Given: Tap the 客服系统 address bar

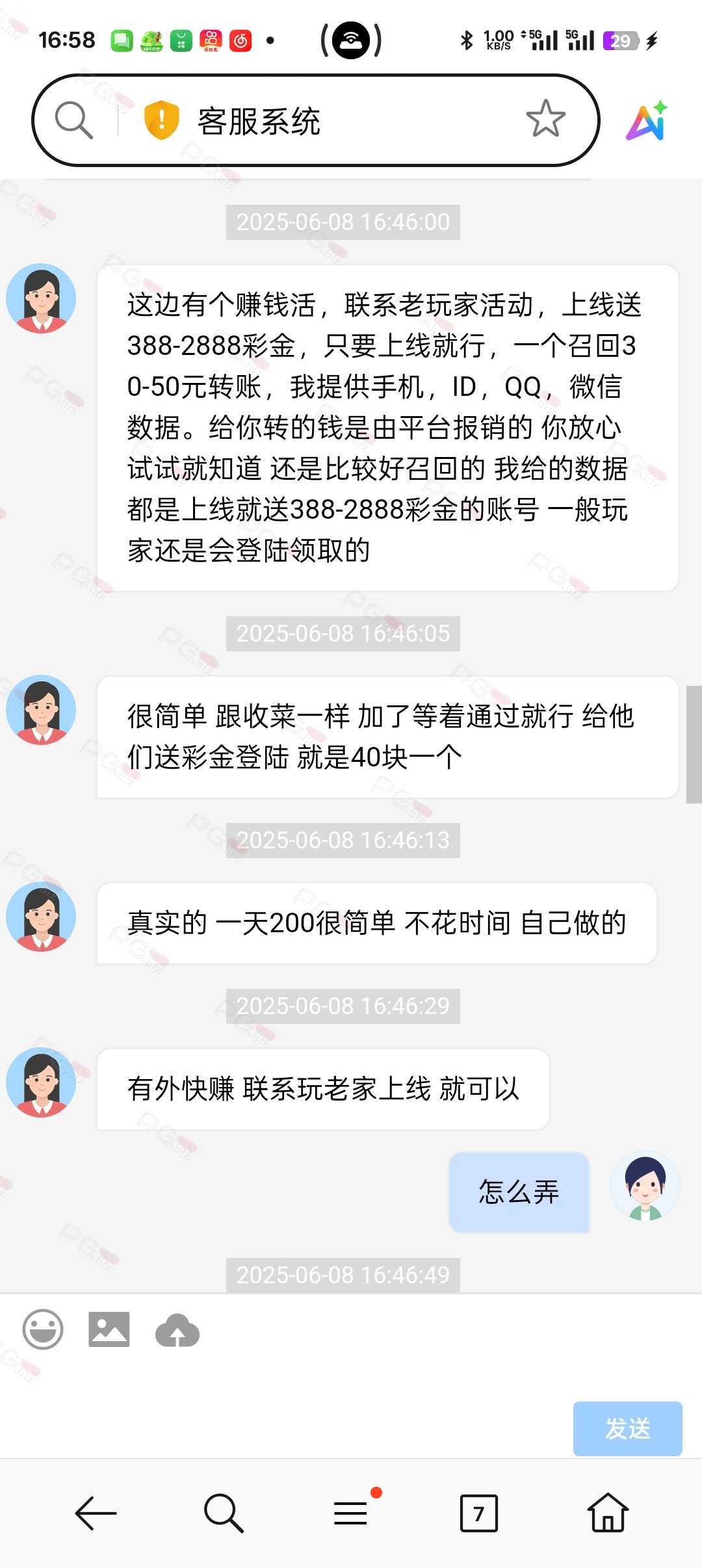Looking at the screenshot, I should [x=338, y=121].
